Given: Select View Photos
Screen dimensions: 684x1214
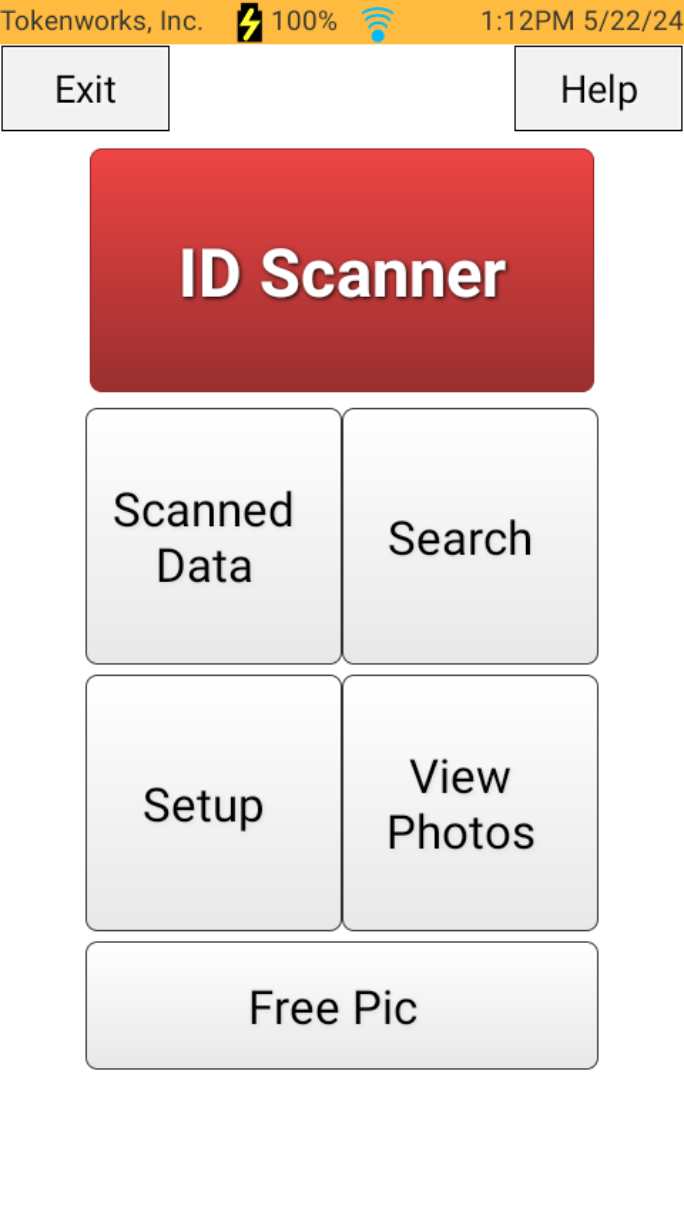Looking at the screenshot, I should point(470,803).
